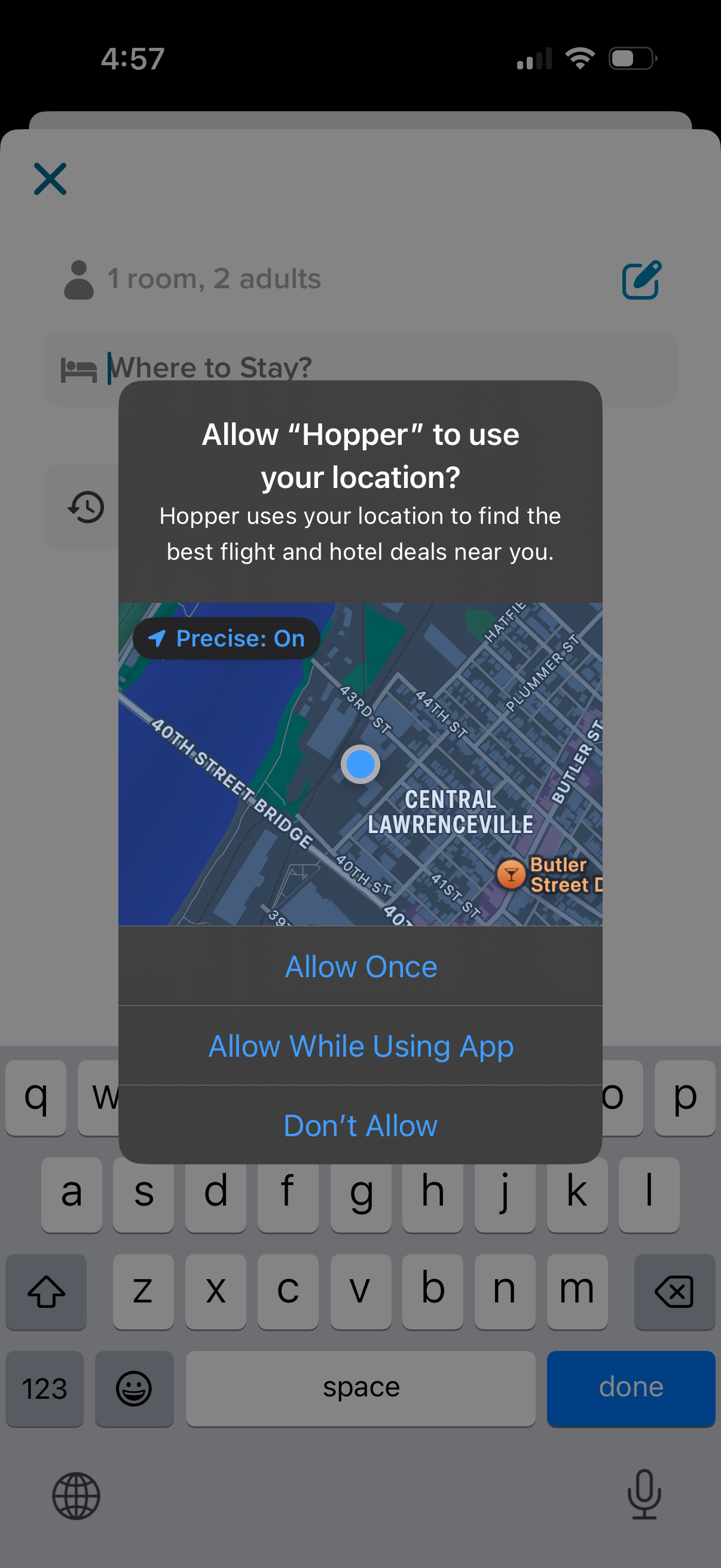Tap the emoji keyboard icon

(135, 1390)
